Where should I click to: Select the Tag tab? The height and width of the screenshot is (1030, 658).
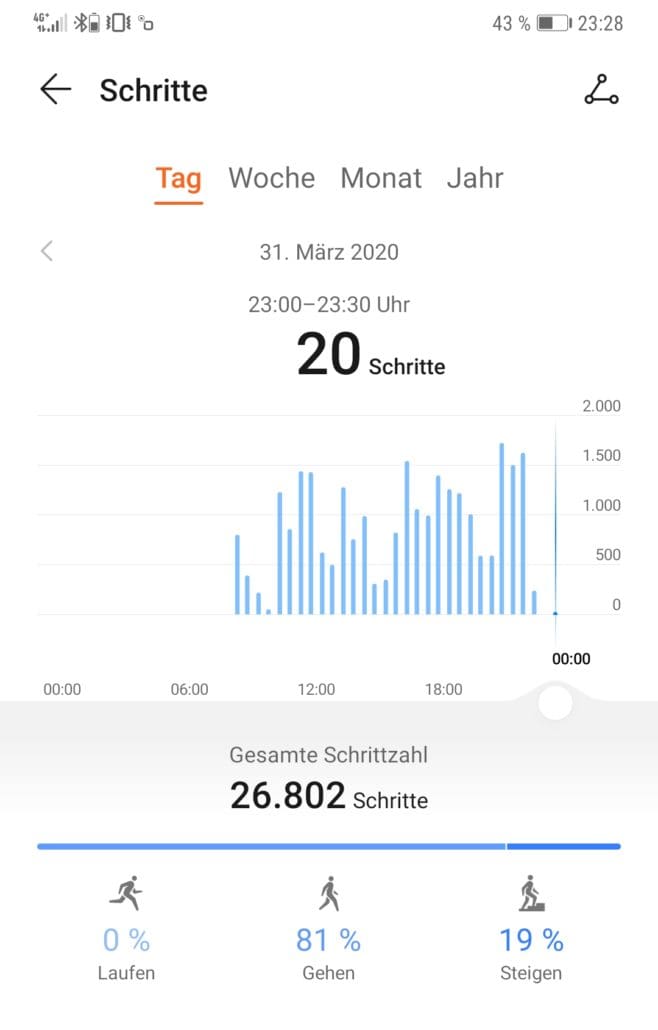178,179
